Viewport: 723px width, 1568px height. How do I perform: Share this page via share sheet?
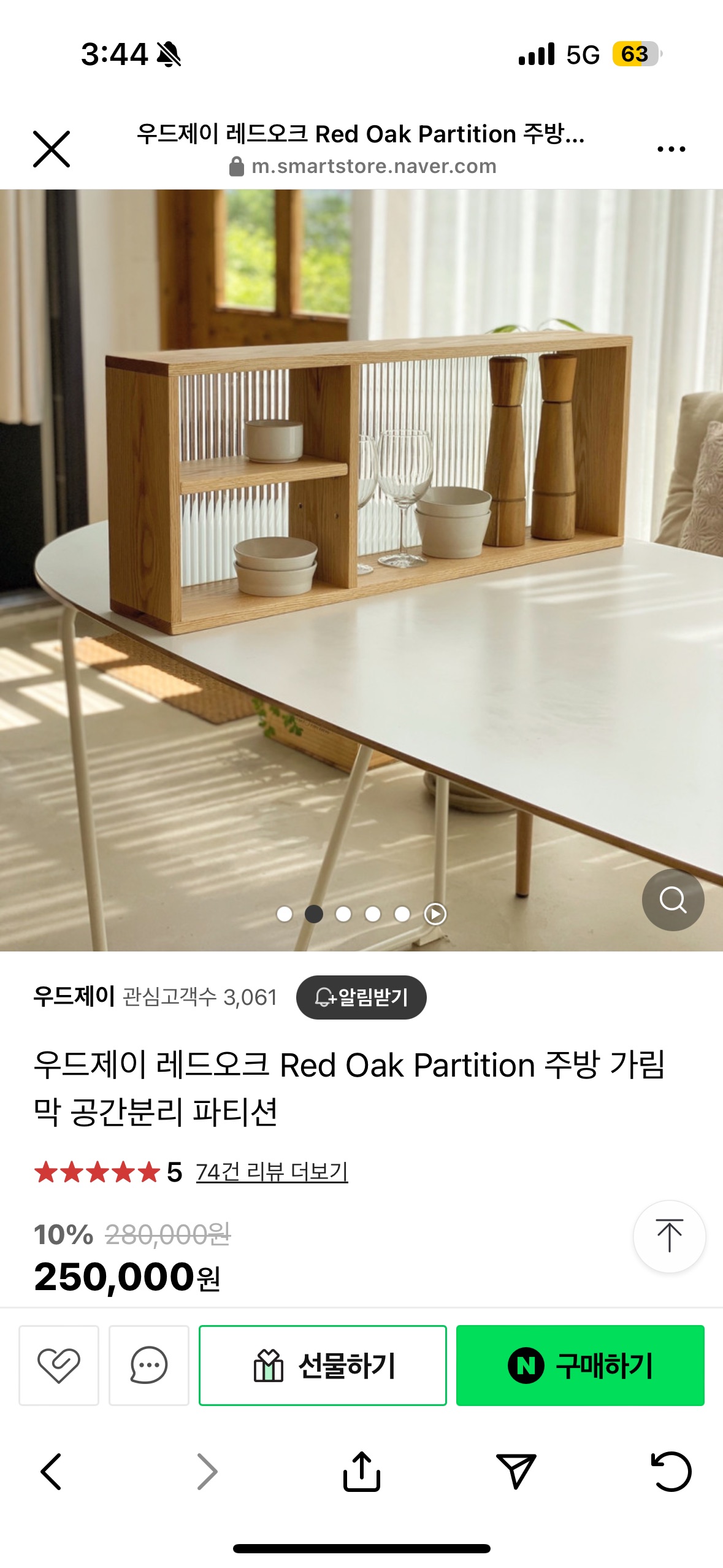click(362, 1471)
